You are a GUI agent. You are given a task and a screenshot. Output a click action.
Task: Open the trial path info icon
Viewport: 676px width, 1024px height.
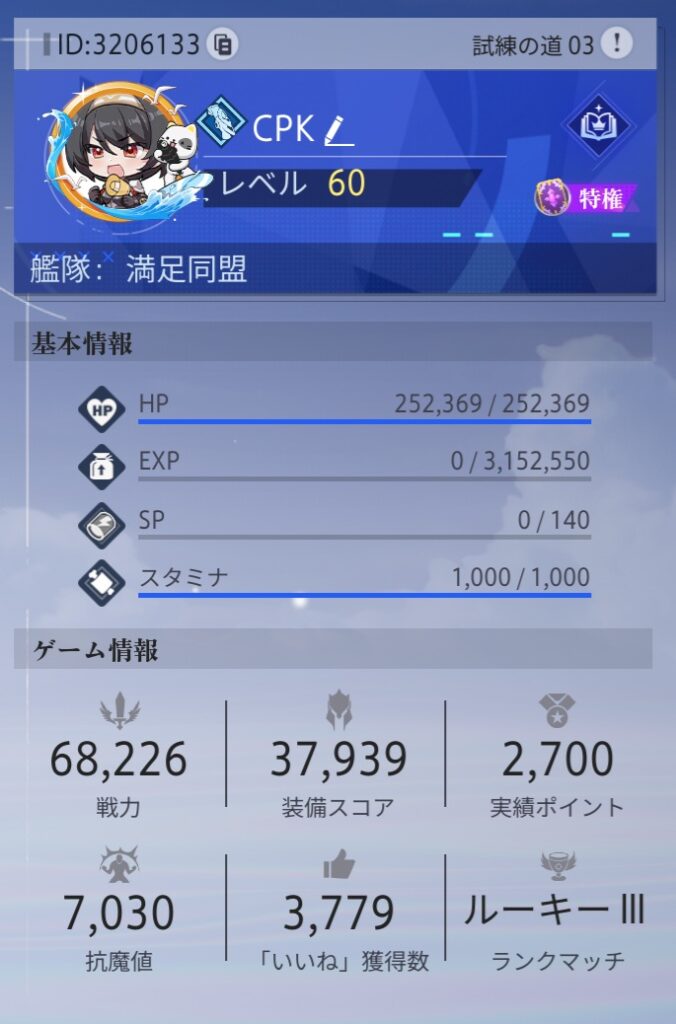point(617,43)
